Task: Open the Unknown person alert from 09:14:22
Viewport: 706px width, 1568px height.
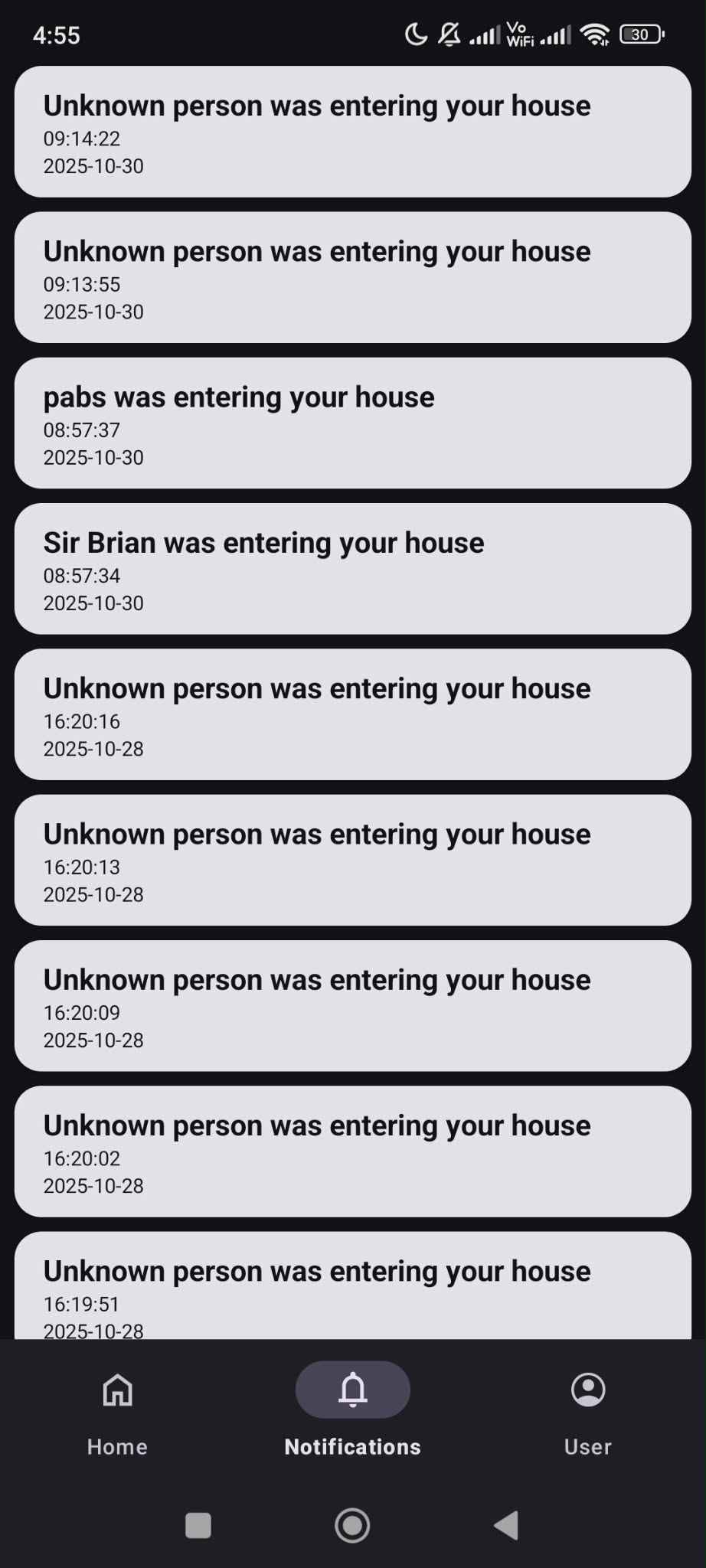Action: tap(352, 132)
